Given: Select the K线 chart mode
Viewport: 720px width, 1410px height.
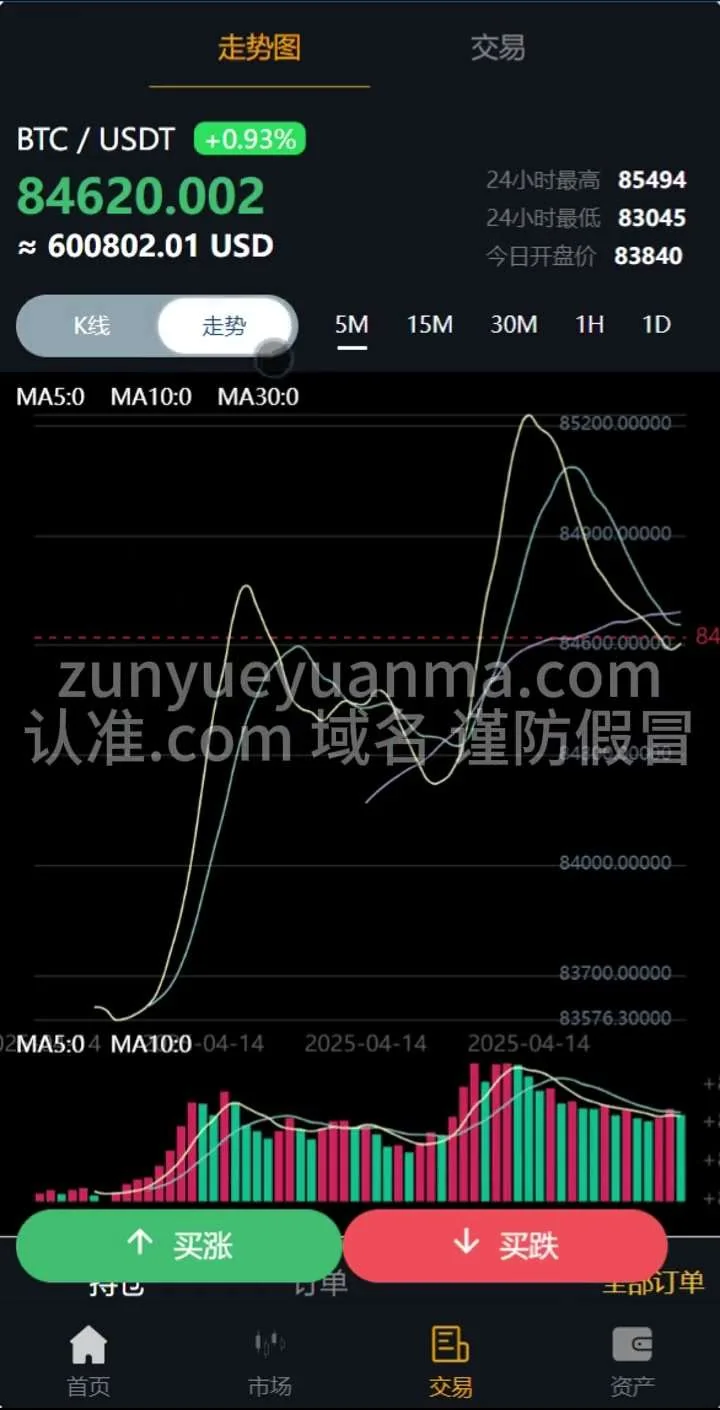Looking at the screenshot, I should pyautogui.click(x=91, y=325).
